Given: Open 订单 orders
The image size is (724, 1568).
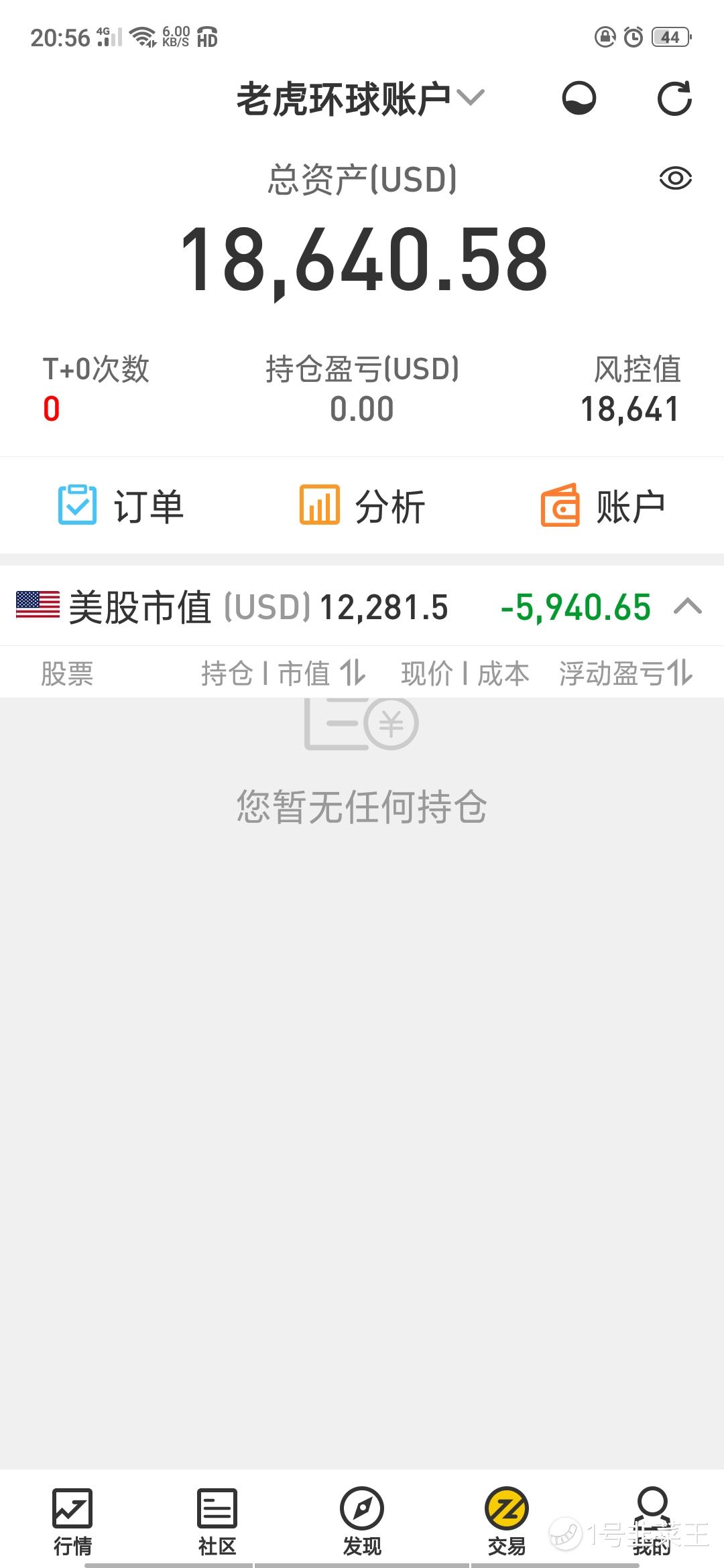Looking at the screenshot, I should [x=121, y=506].
